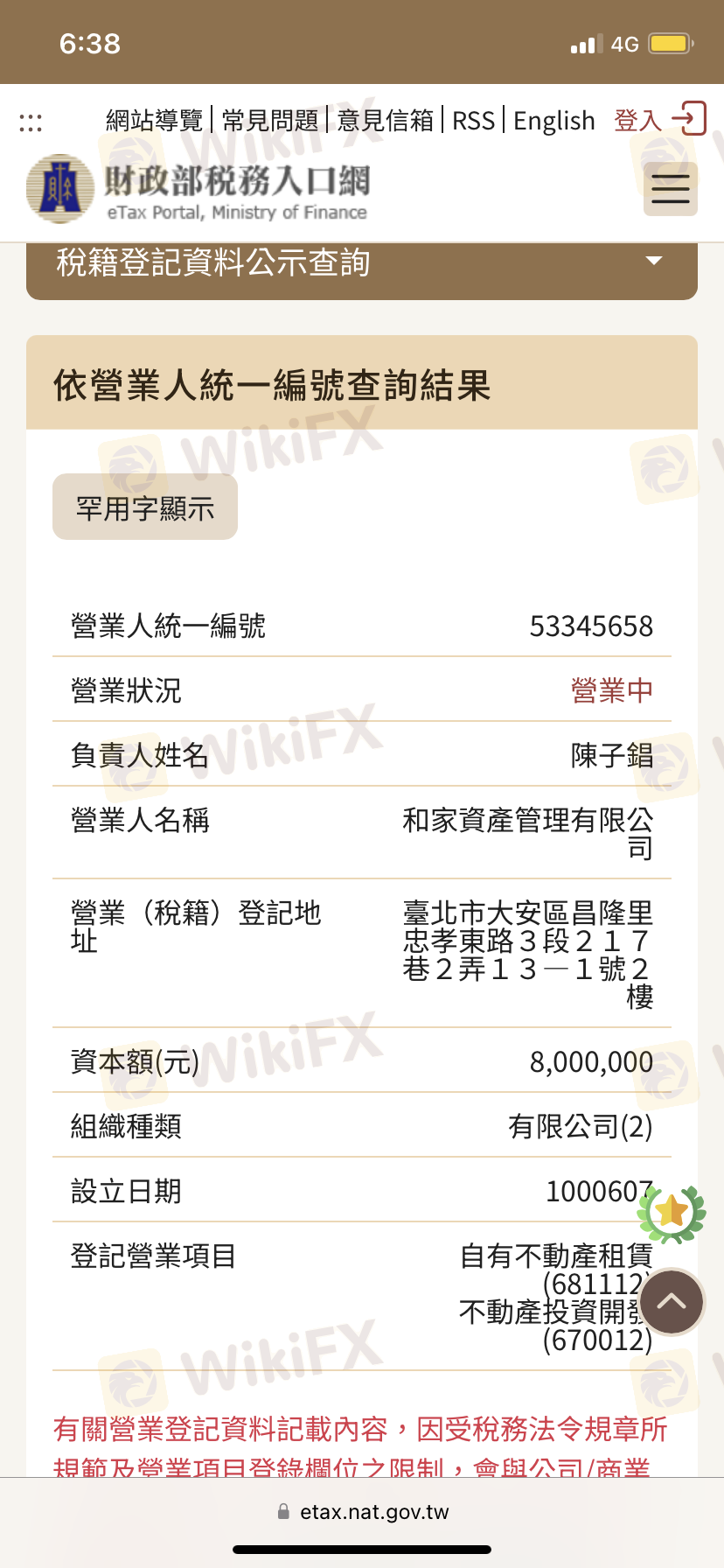Open the 常見問題 FAQ link
The width and height of the screenshot is (724, 1568).
270,121
